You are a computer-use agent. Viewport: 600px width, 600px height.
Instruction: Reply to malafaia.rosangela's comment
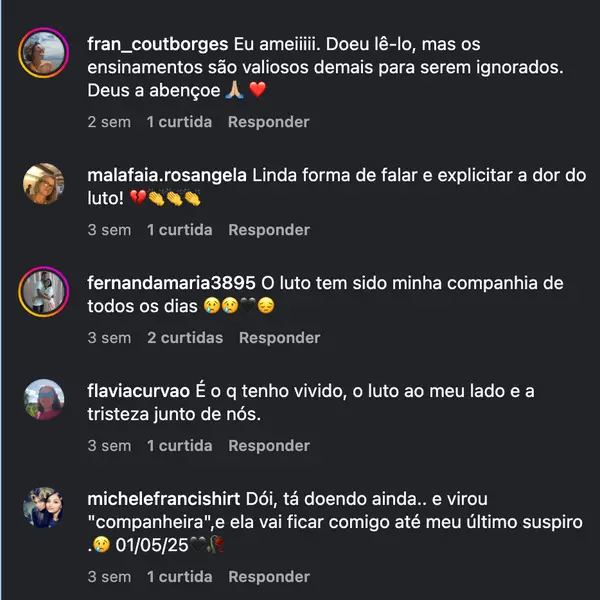click(268, 230)
